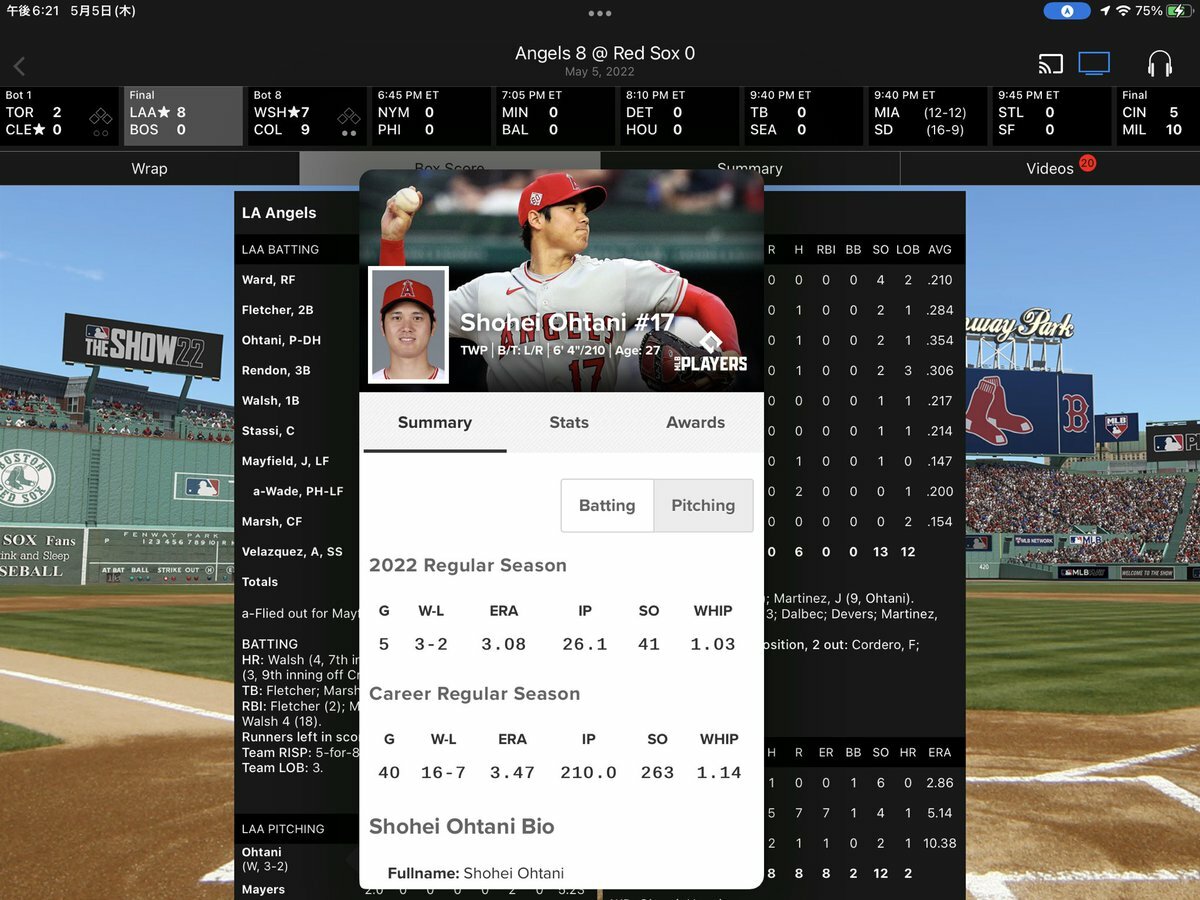Tap the TV video stream icon
This screenshot has height=900, width=1200.
coord(1094,65)
